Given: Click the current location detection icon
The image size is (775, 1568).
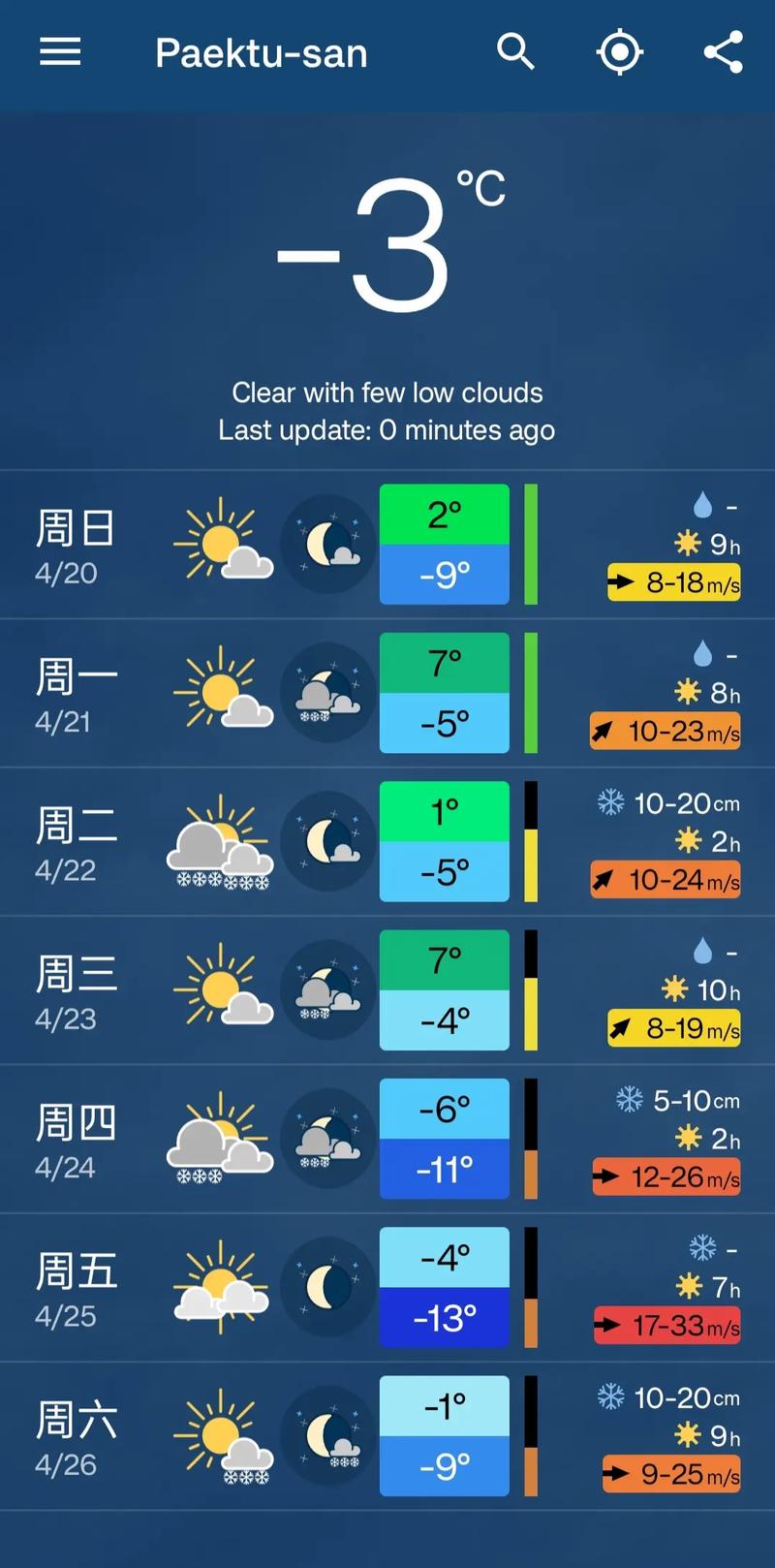Looking at the screenshot, I should (x=620, y=52).
